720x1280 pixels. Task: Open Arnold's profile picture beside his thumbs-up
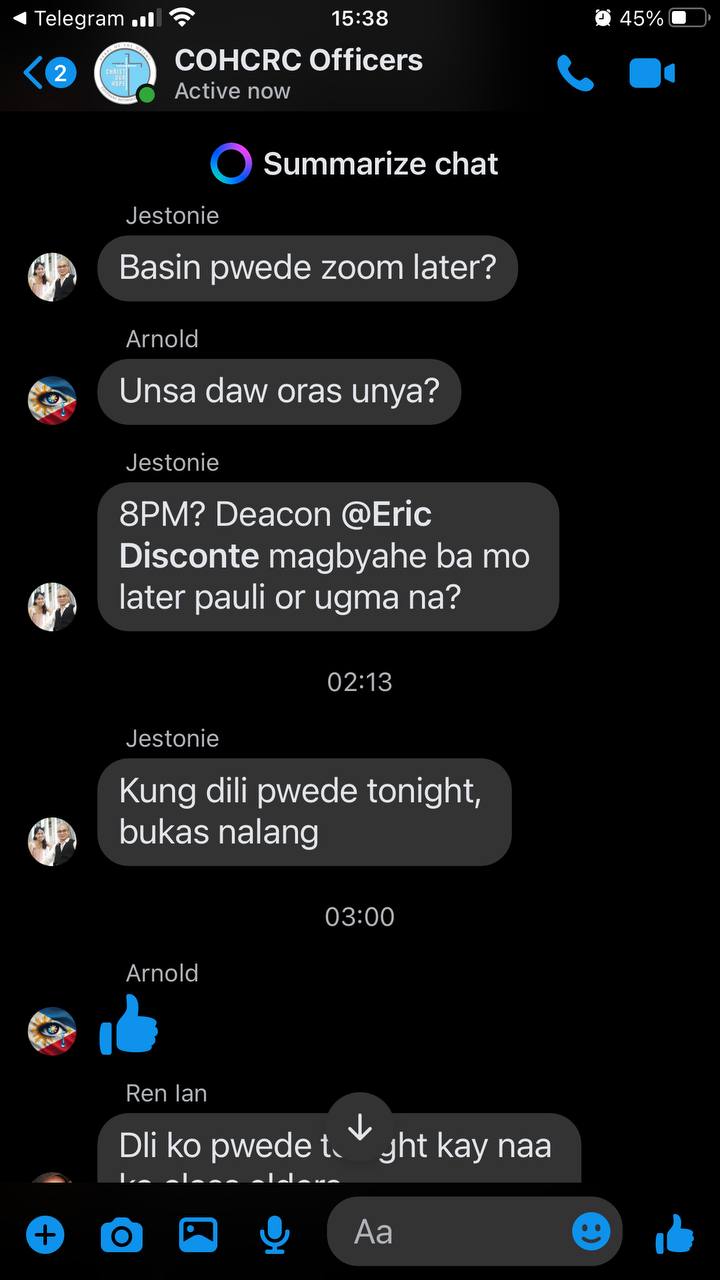[x=52, y=1031]
